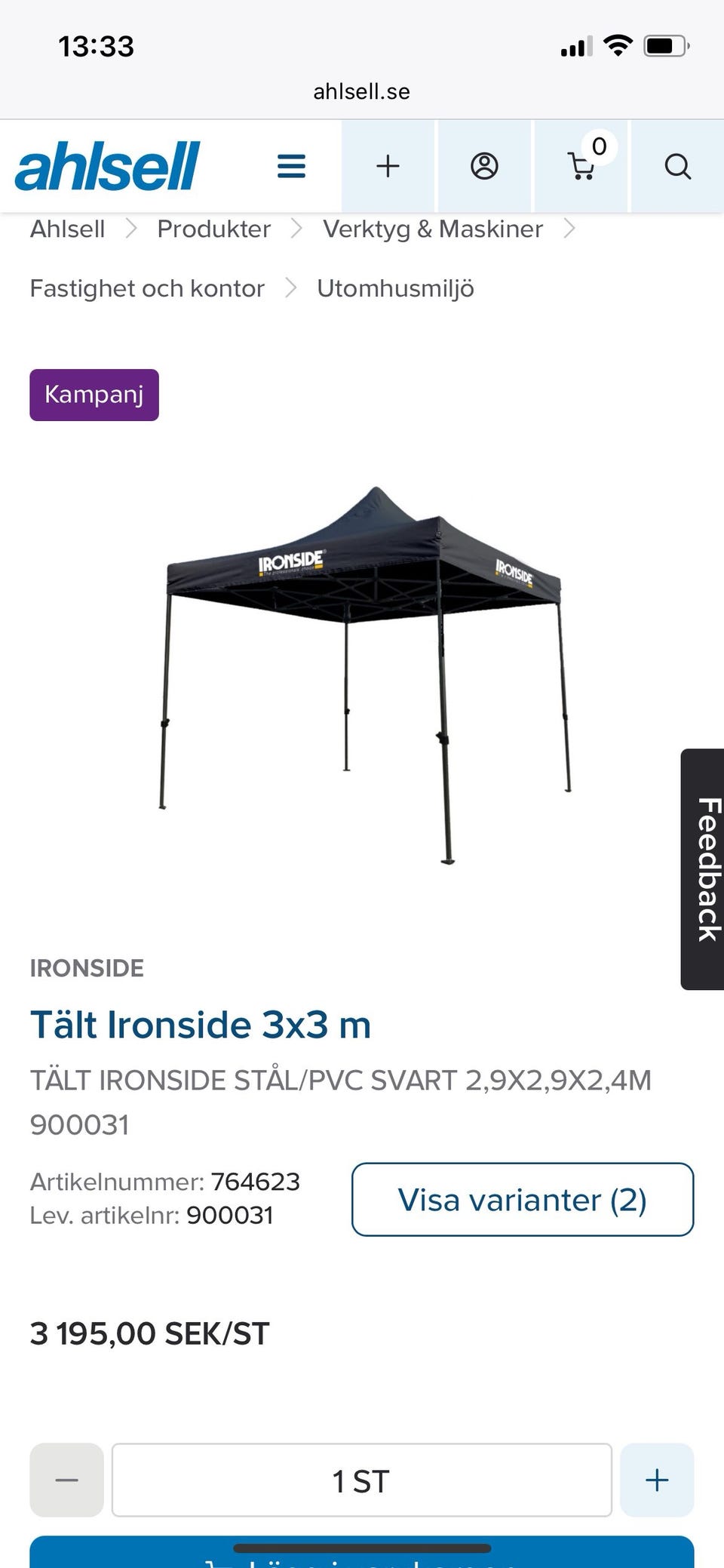Open the user account icon
Image resolution: width=724 pixels, height=1568 pixels.
pos(484,166)
